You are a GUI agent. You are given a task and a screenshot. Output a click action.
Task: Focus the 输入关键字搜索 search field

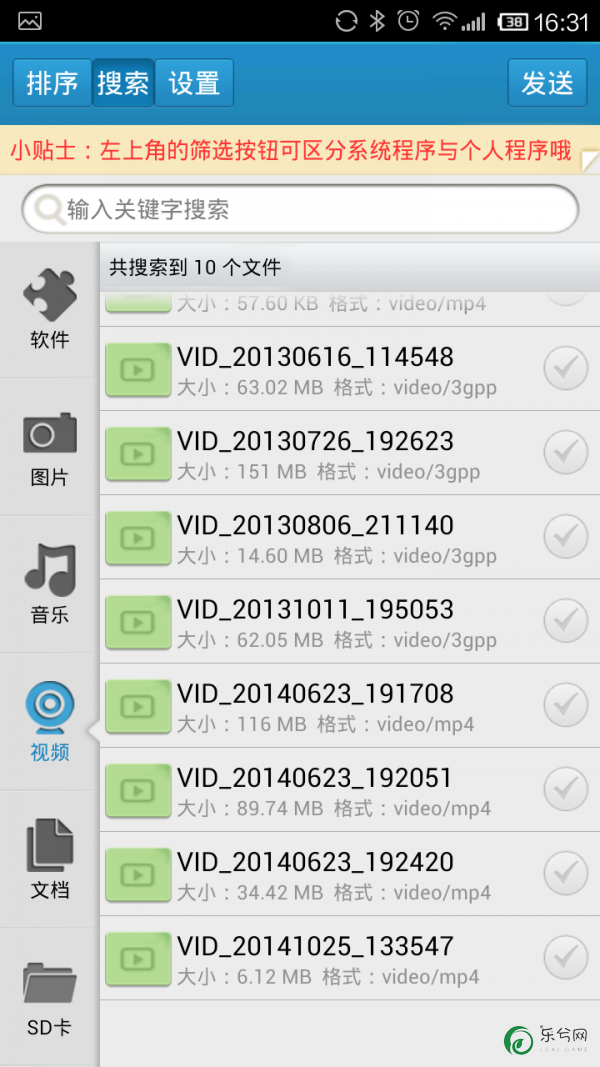click(300, 209)
